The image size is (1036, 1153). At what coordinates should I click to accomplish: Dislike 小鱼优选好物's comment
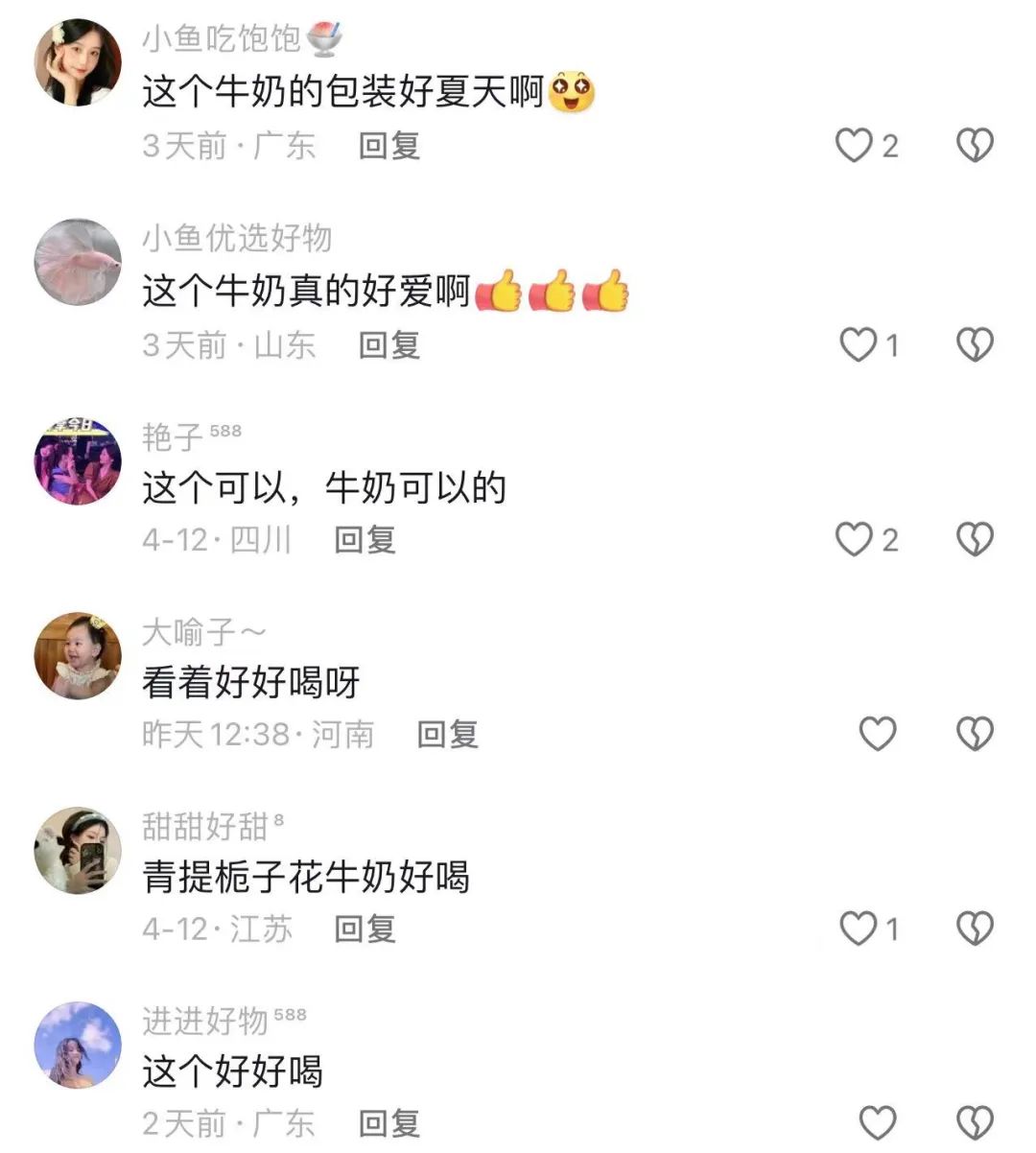point(975,344)
